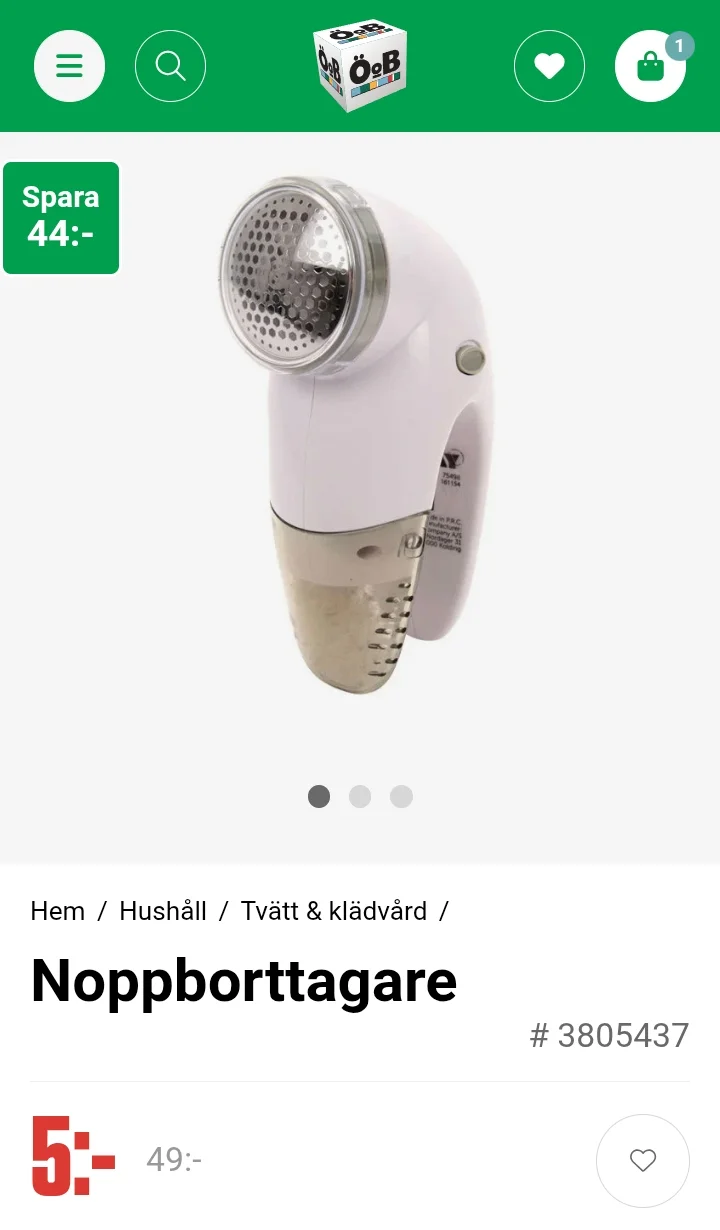The image size is (720, 1230).
Task: Open the wishlist heart icon in the header
Action: (x=549, y=65)
